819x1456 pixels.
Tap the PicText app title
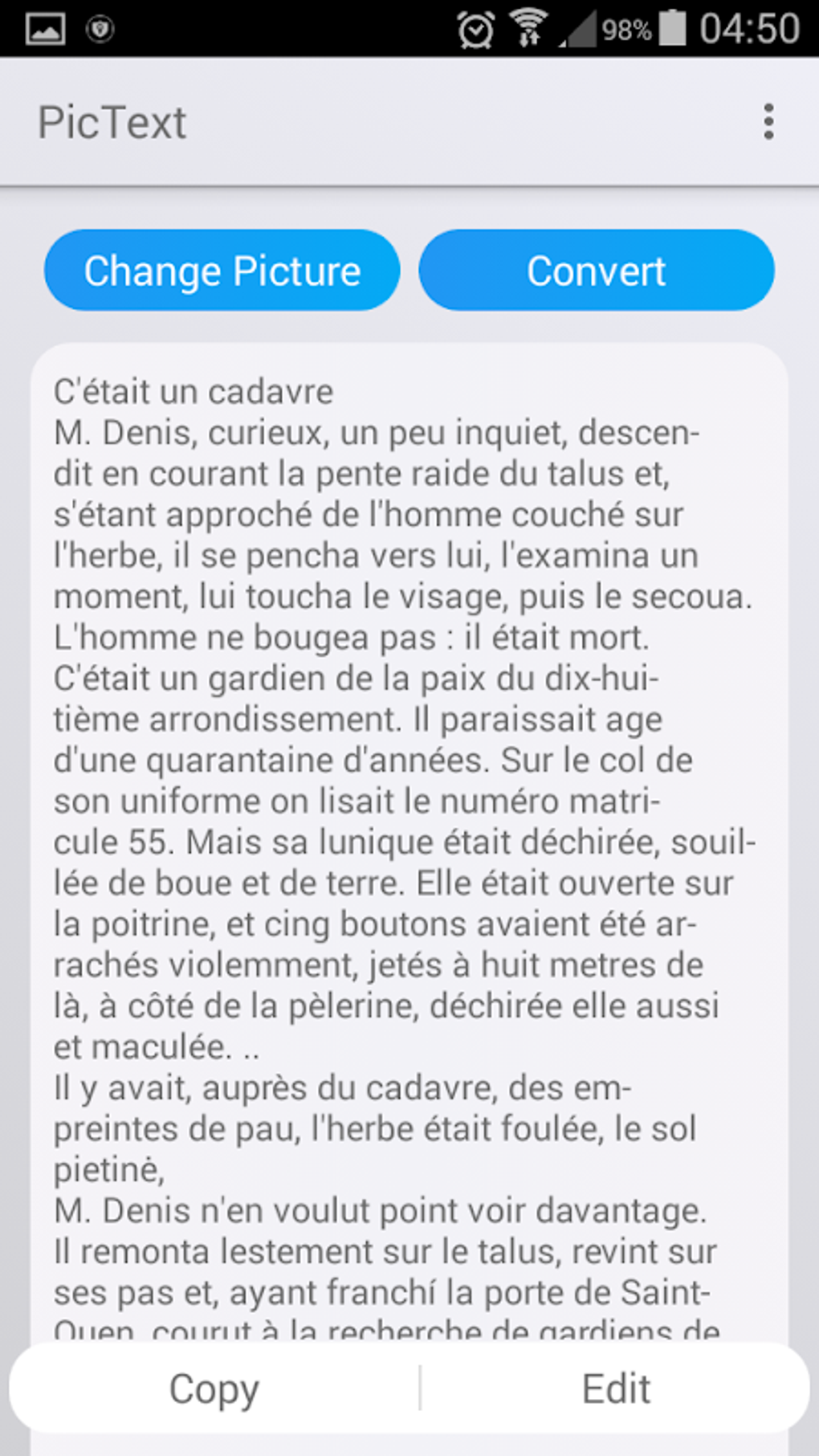112,121
